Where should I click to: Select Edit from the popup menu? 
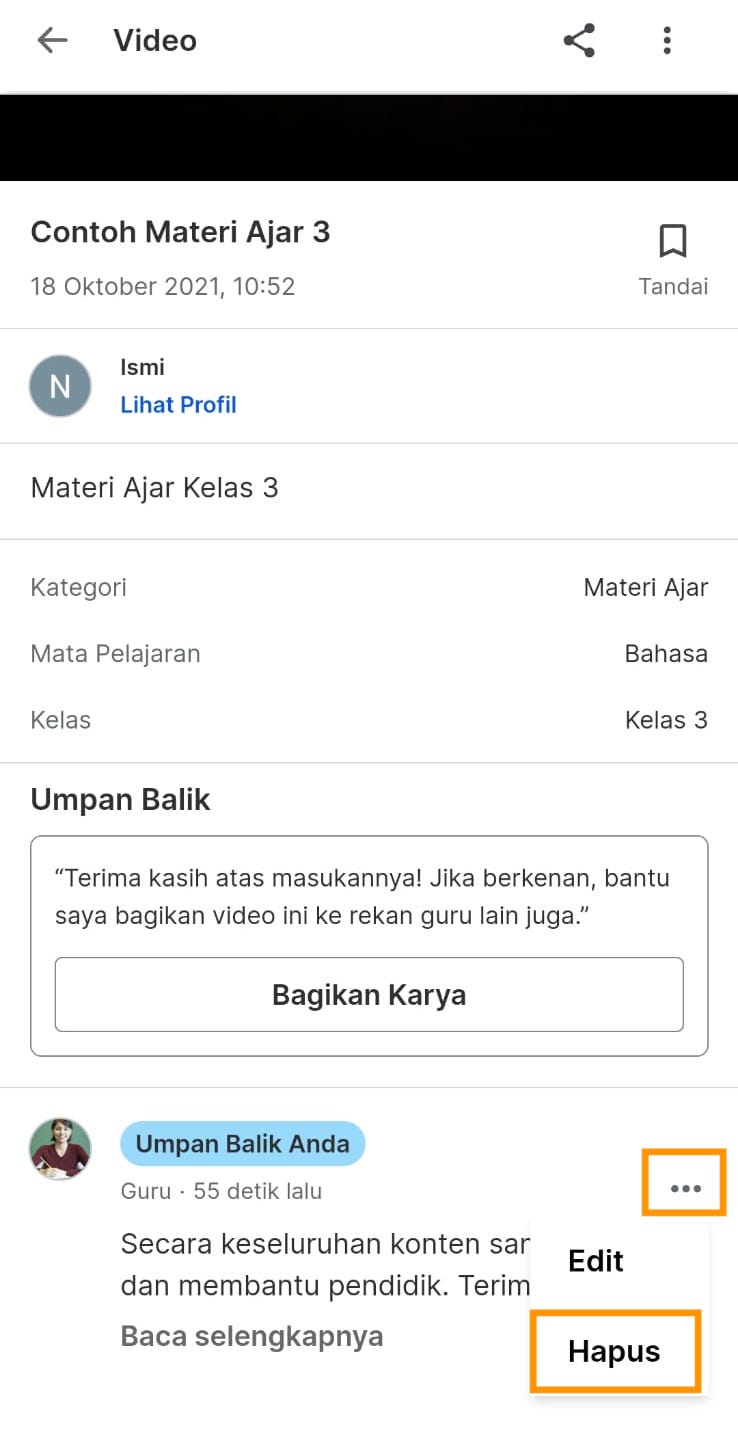pyautogui.click(x=596, y=1260)
